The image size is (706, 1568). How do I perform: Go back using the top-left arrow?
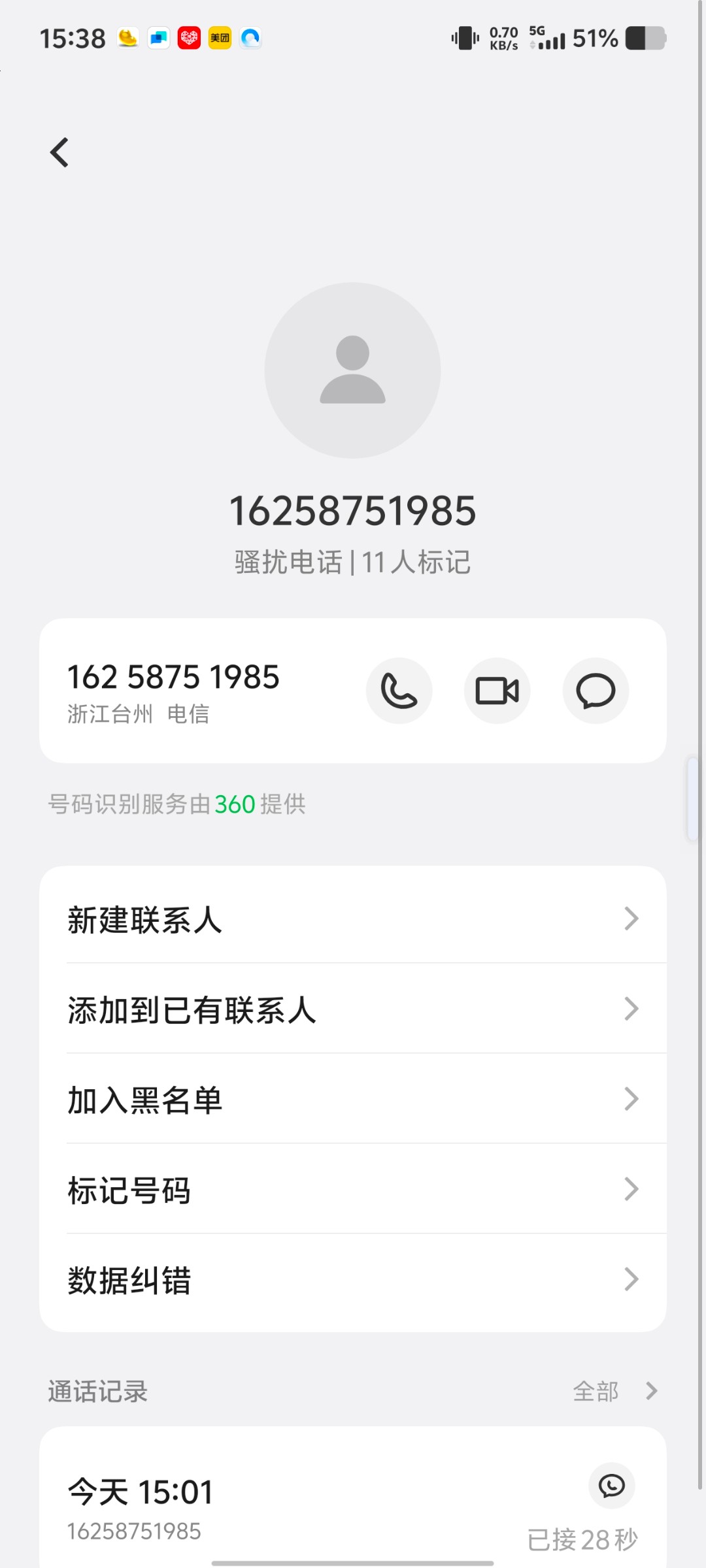(x=59, y=152)
